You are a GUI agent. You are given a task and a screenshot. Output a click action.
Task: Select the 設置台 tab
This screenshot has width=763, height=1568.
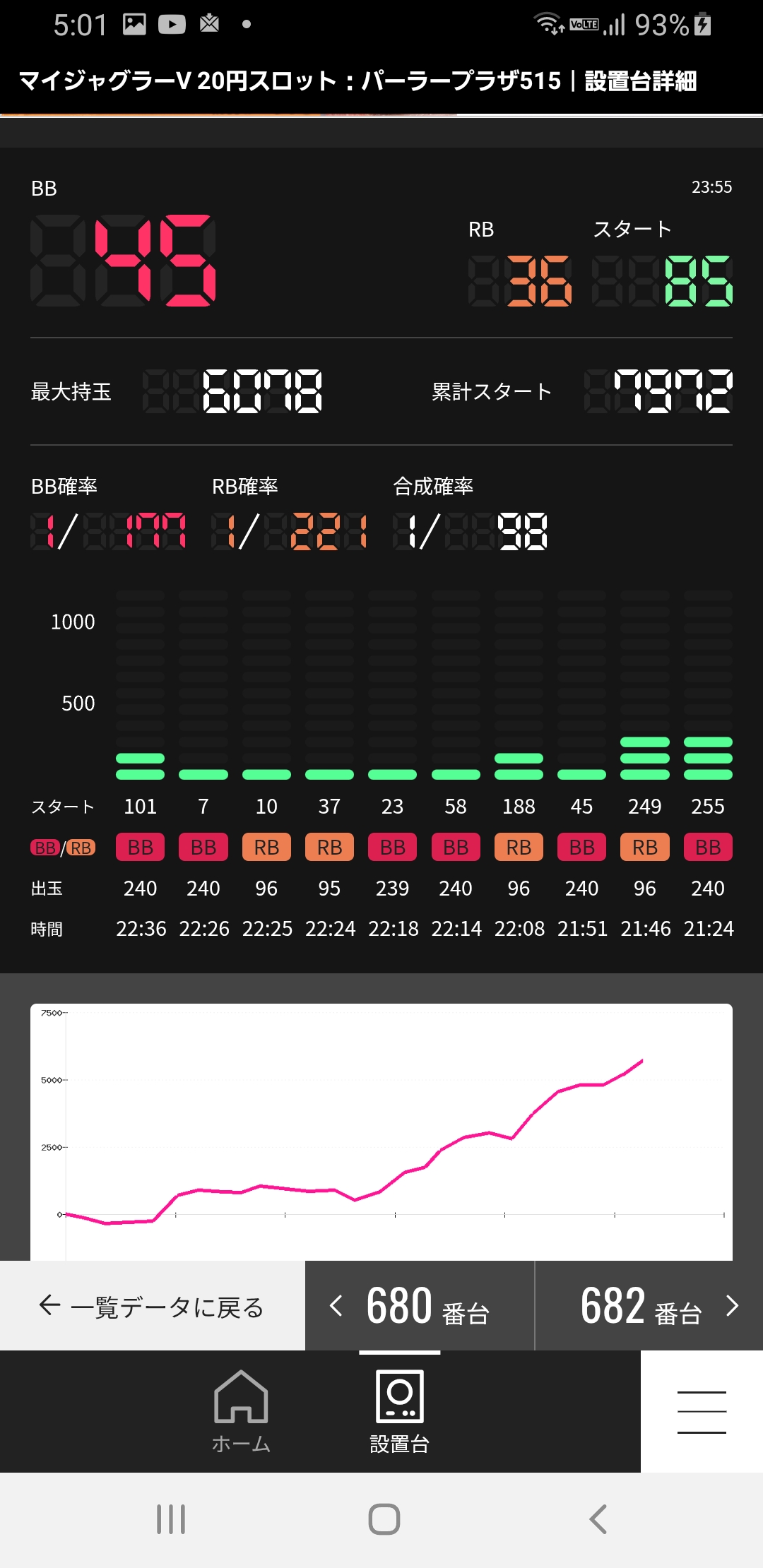coord(400,1411)
